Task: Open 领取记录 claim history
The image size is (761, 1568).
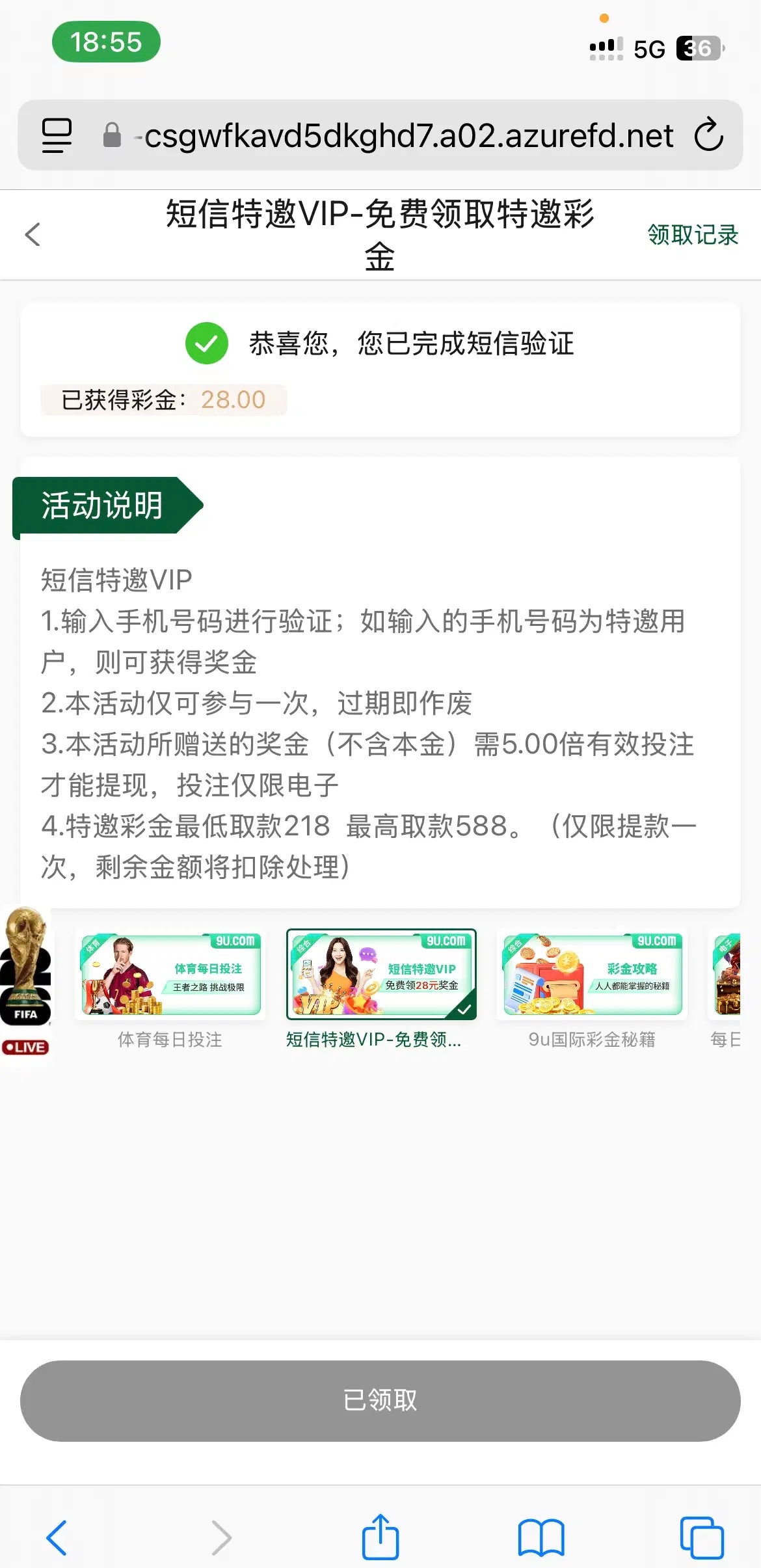Action: (693, 235)
